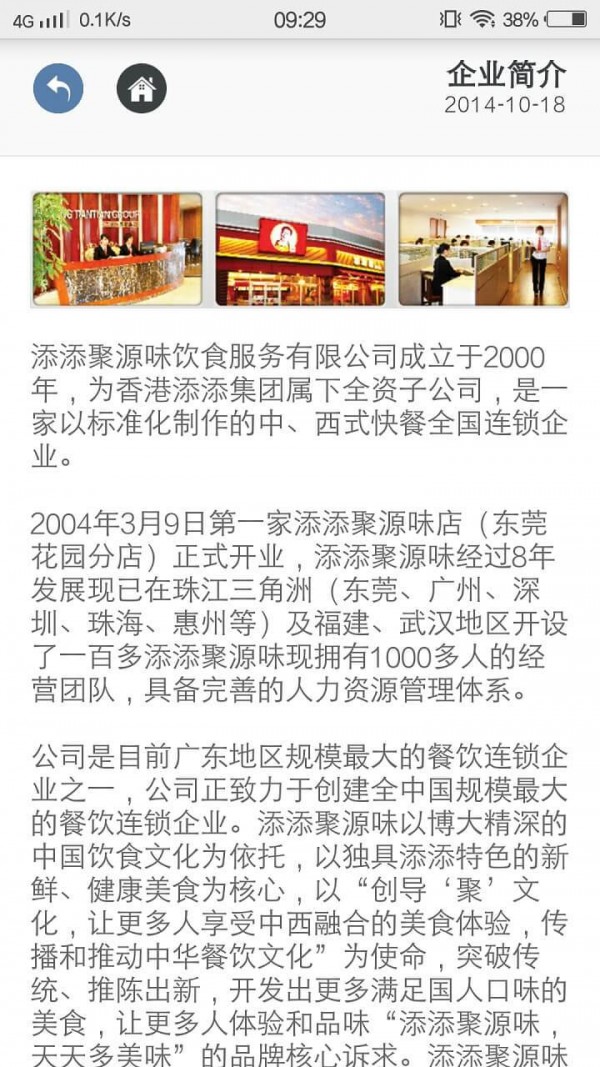Go to home via the house icon

pyautogui.click(x=141, y=89)
